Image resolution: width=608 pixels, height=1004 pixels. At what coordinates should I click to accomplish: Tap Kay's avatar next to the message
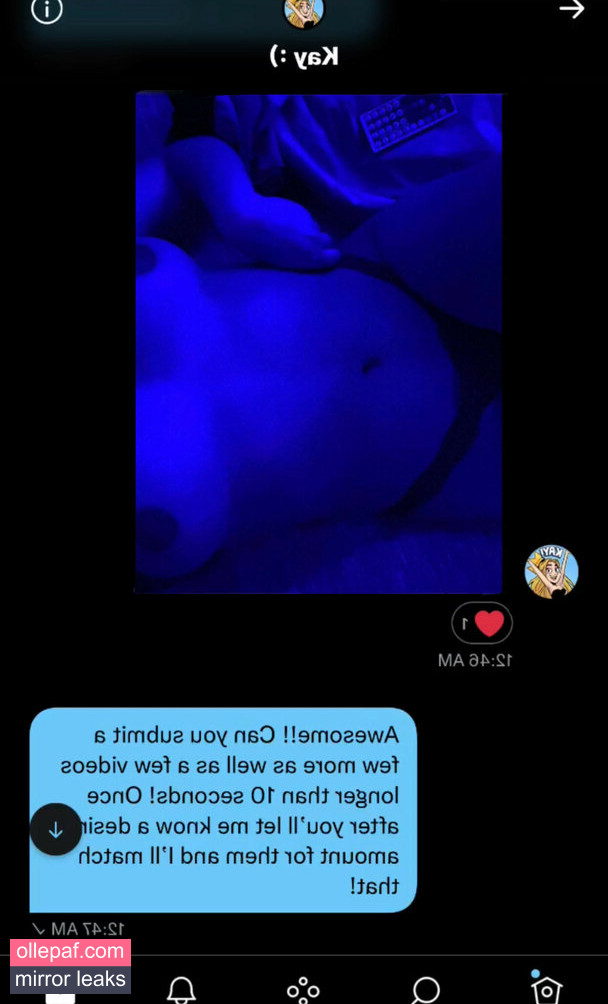tap(551, 572)
